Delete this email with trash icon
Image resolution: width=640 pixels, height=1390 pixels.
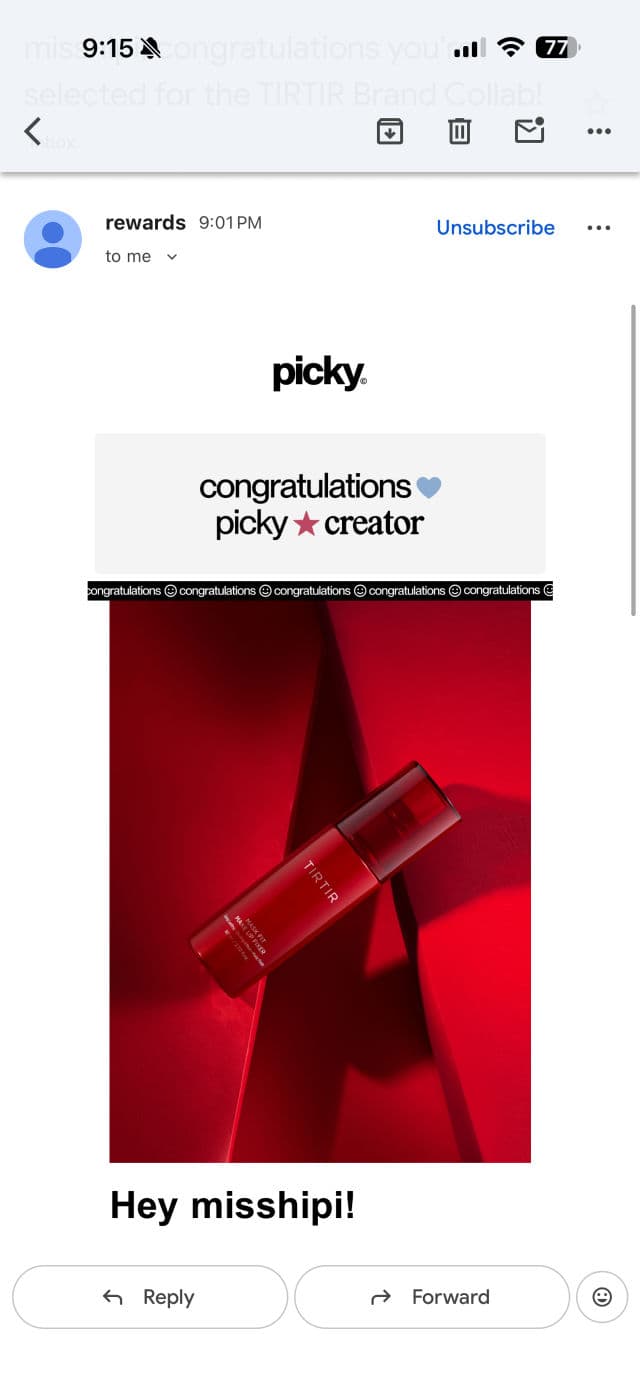coord(459,131)
